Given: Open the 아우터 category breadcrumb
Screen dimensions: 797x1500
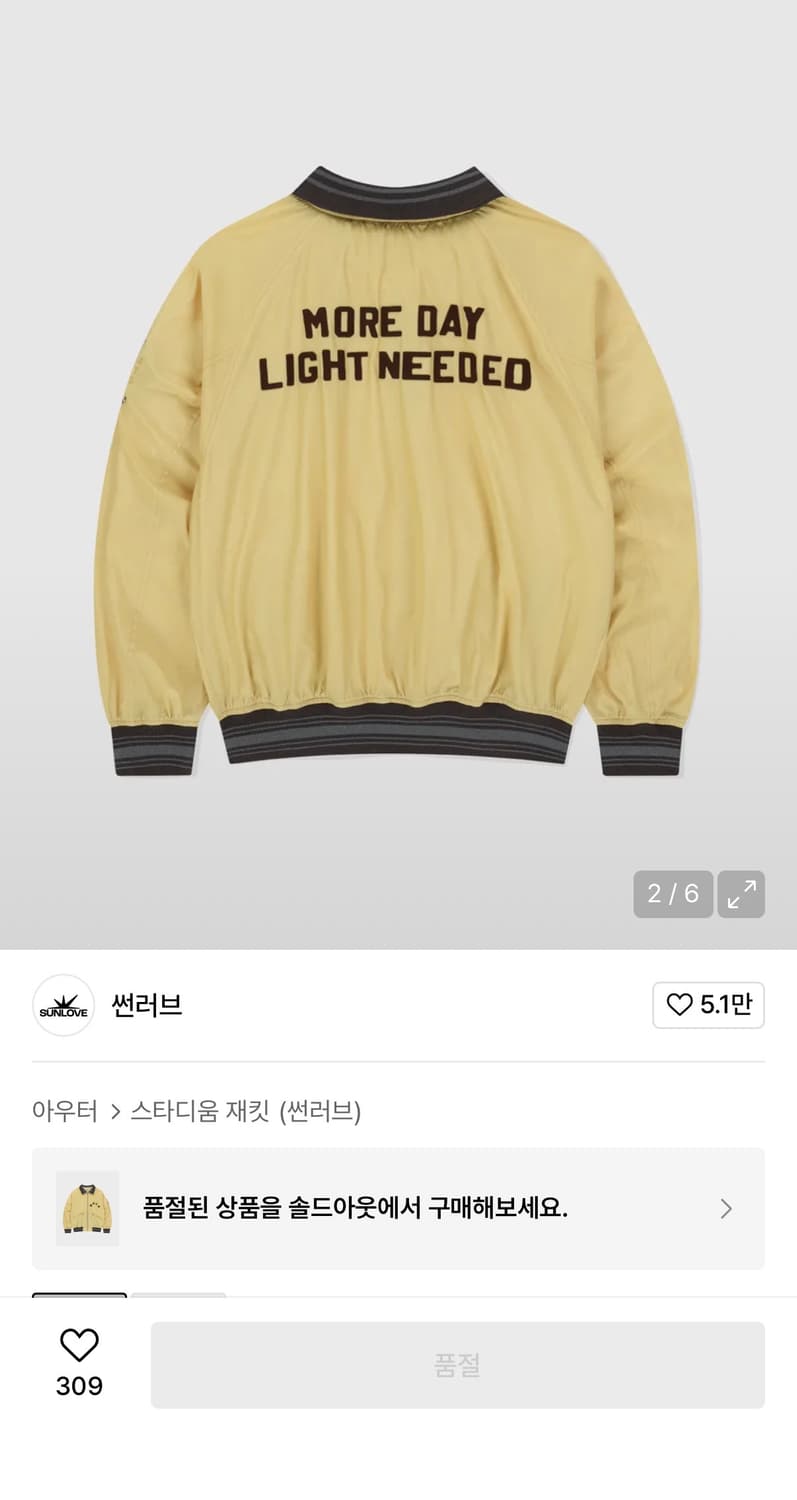Looking at the screenshot, I should (x=64, y=1110).
